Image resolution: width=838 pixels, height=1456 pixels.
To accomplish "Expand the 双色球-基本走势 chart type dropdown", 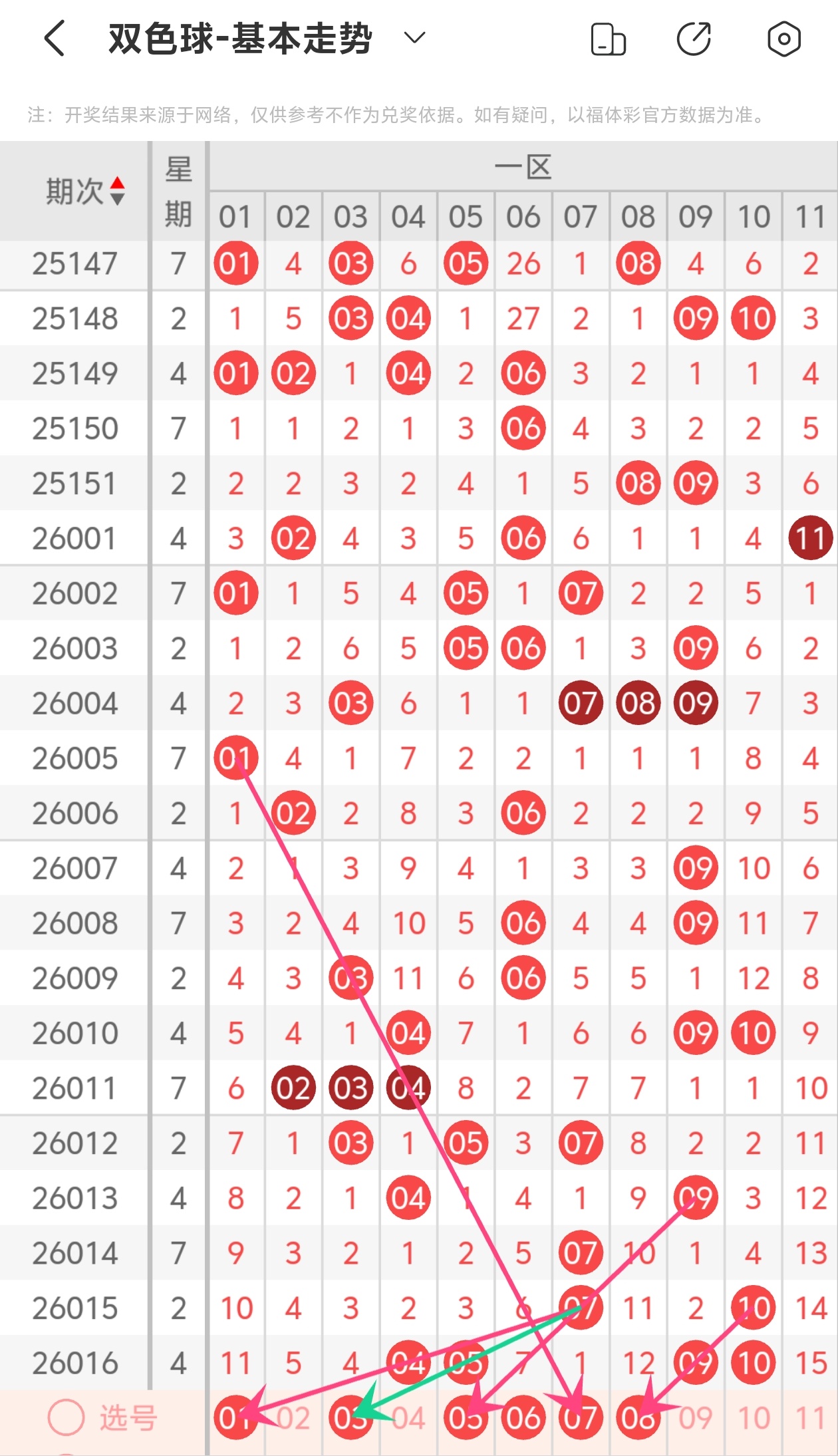I will pos(414,38).
